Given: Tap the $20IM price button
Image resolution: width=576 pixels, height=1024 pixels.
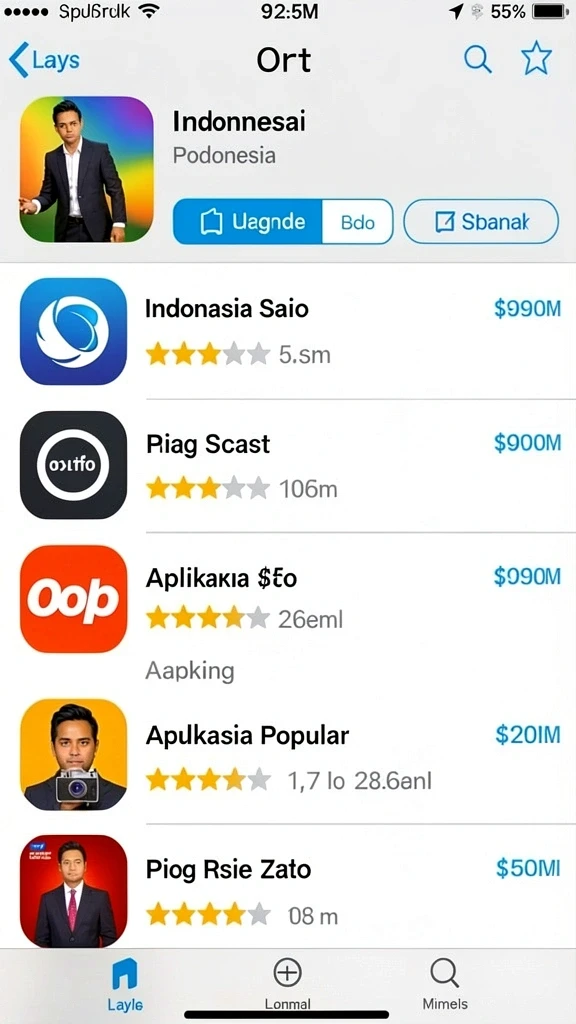Looking at the screenshot, I should click(527, 735).
